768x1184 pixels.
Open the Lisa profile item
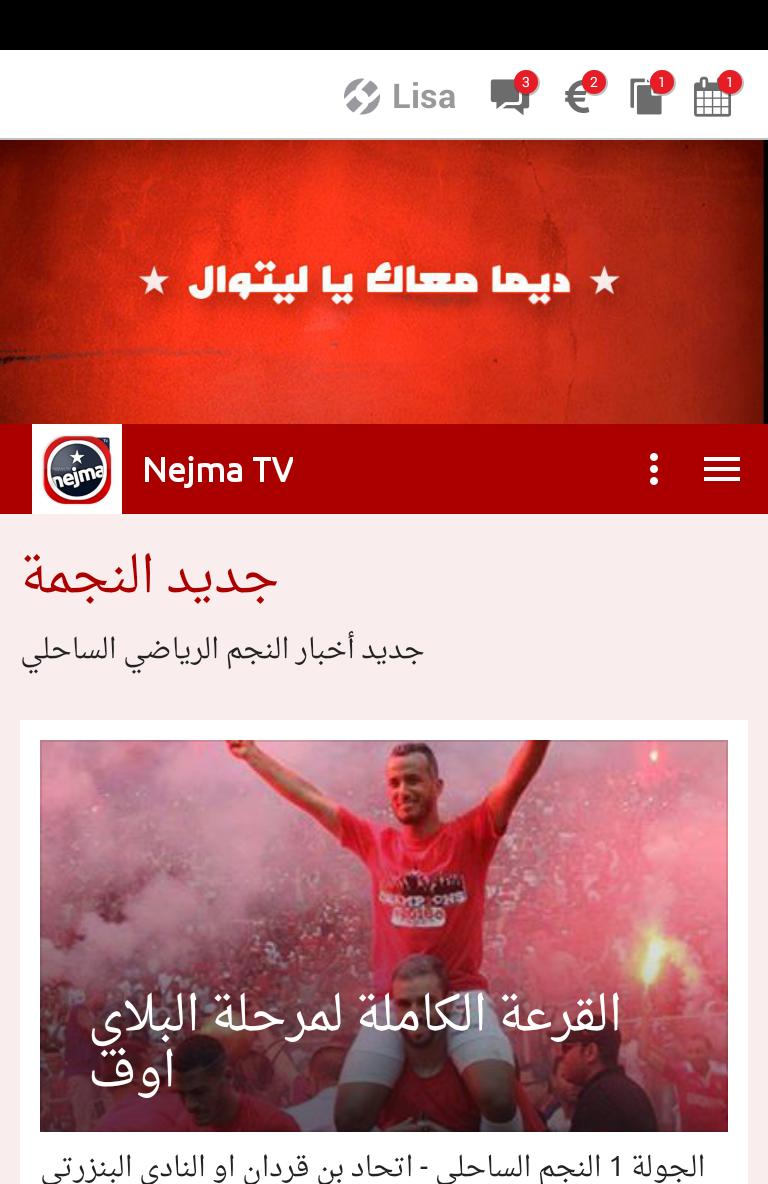(x=400, y=97)
